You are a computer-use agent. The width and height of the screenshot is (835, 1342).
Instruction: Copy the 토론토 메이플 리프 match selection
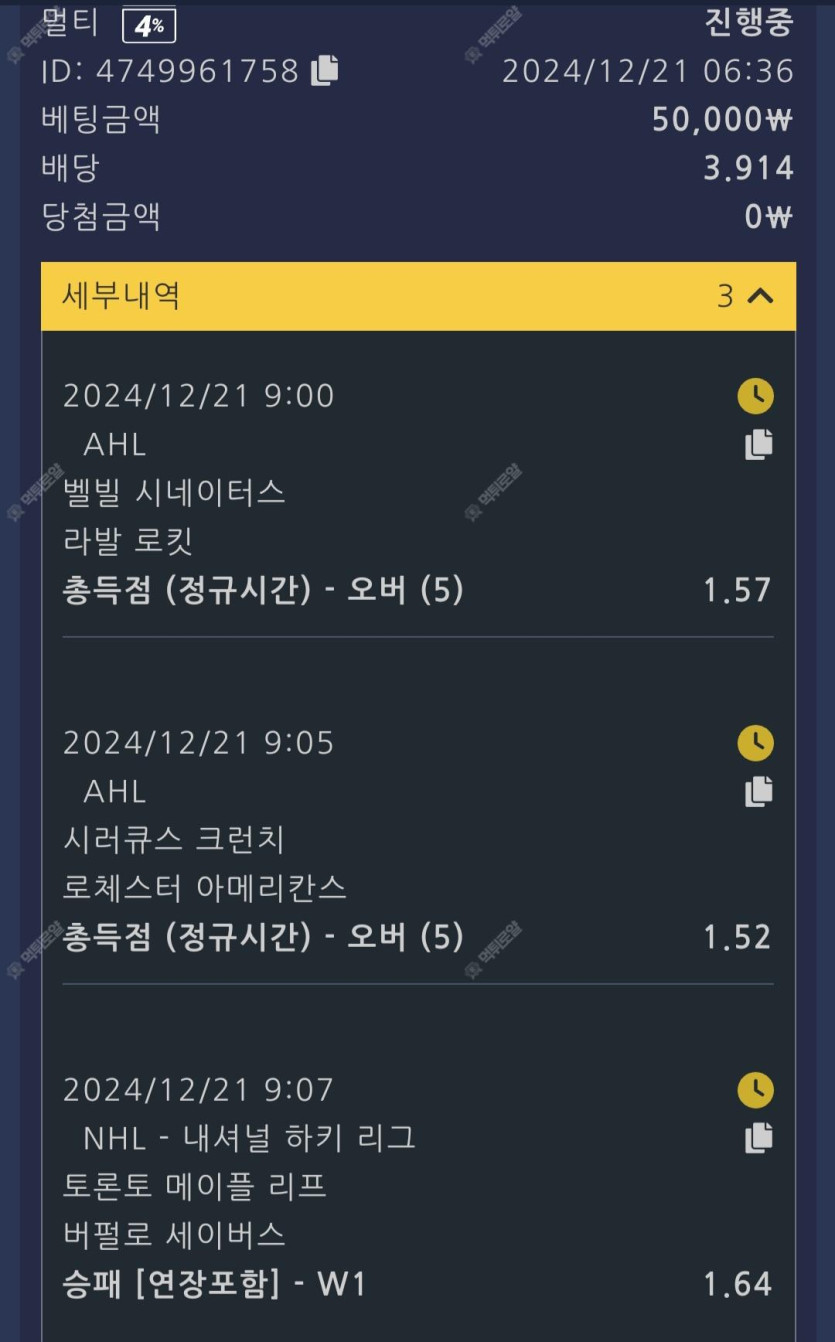click(759, 1137)
